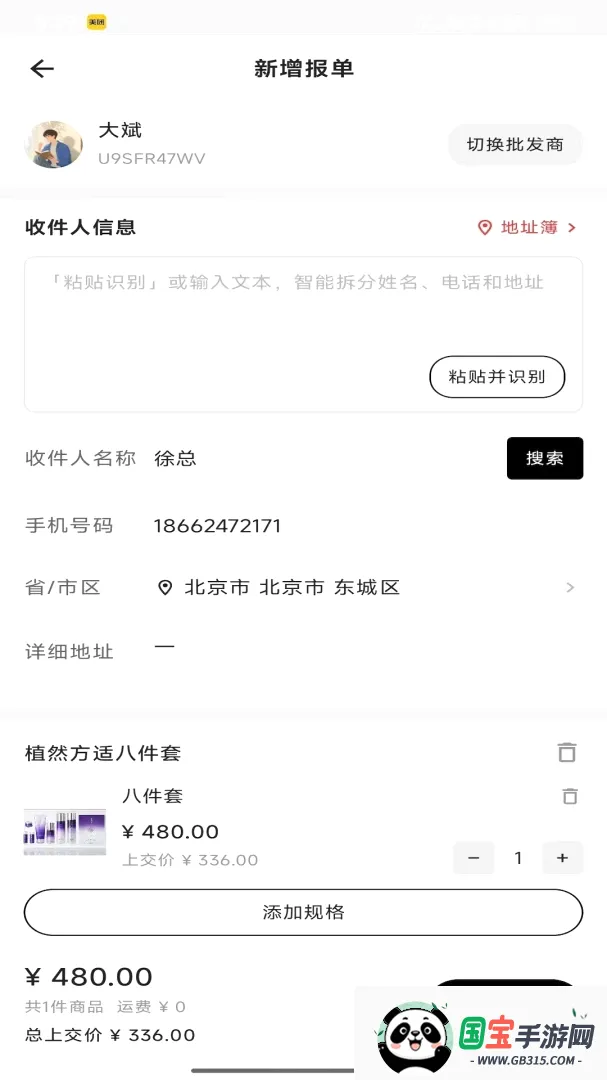Image resolution: width=607 pixels, height=1080 pixels.
Task: Edit the 收件人名称 field showing 徐总
Action: click(x=324, y=458)
